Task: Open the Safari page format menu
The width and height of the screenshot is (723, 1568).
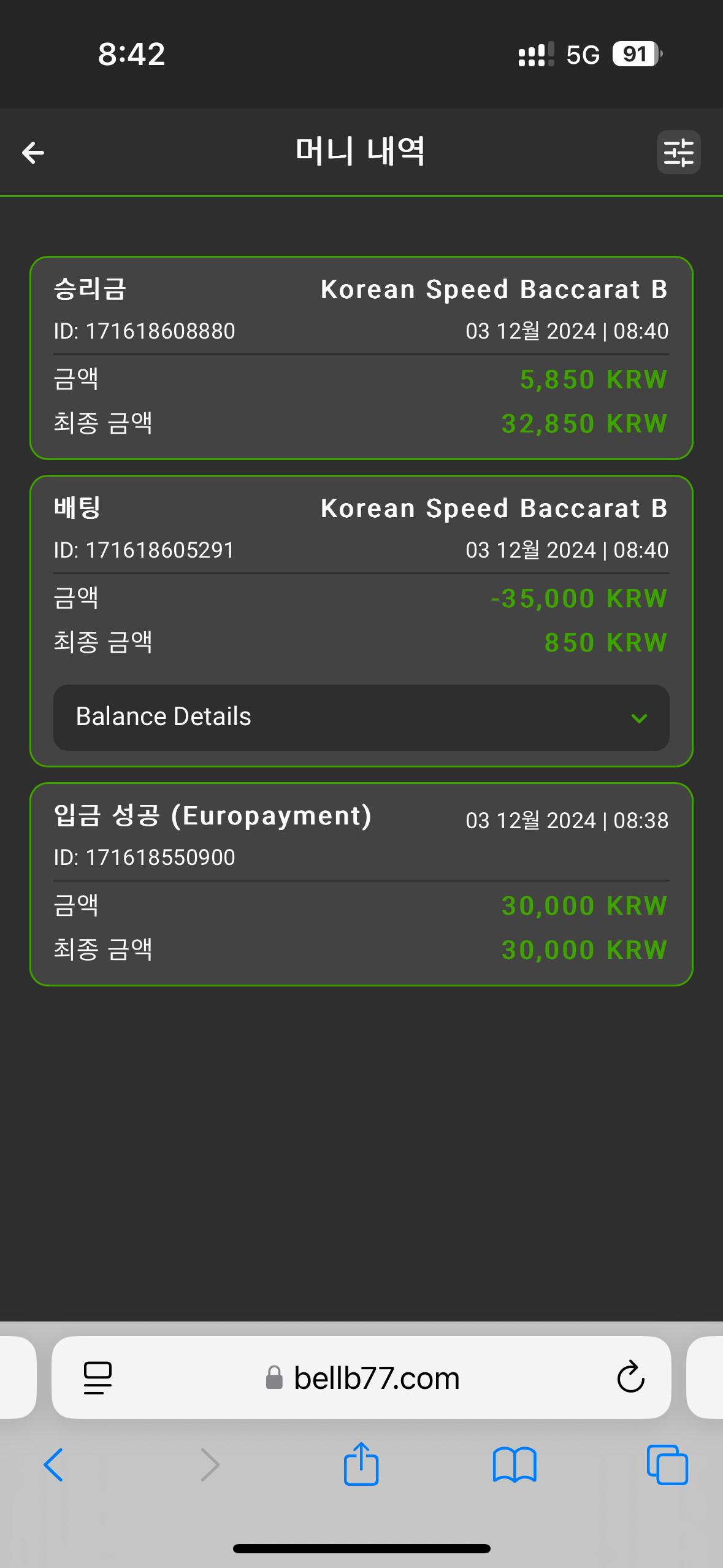Action: point(98,1378)
